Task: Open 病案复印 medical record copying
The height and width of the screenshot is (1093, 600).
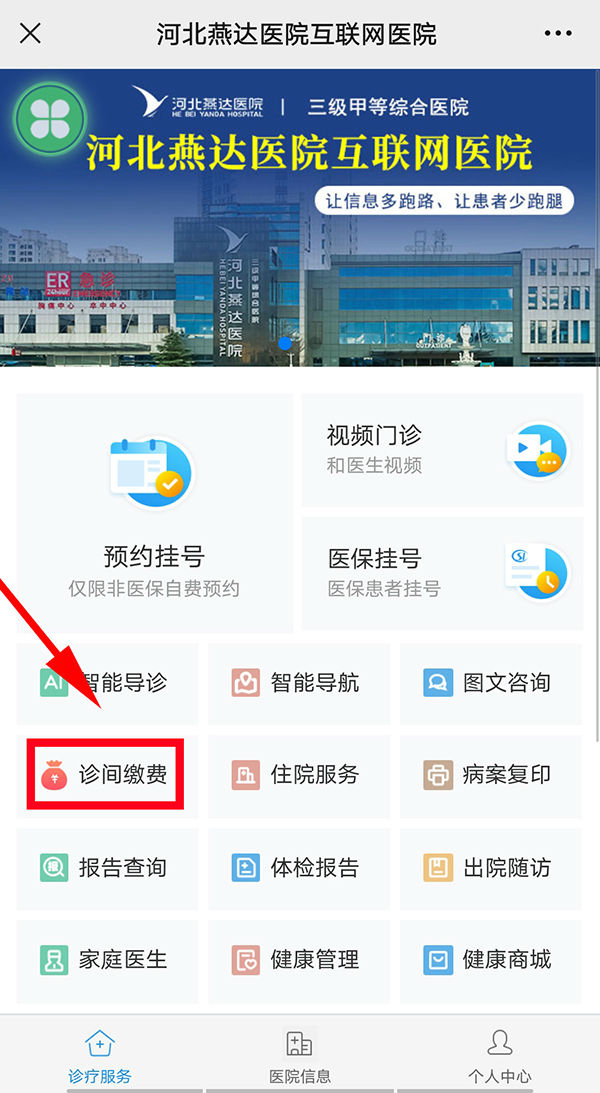Action: pyautogui.click(x=490, y=775)
